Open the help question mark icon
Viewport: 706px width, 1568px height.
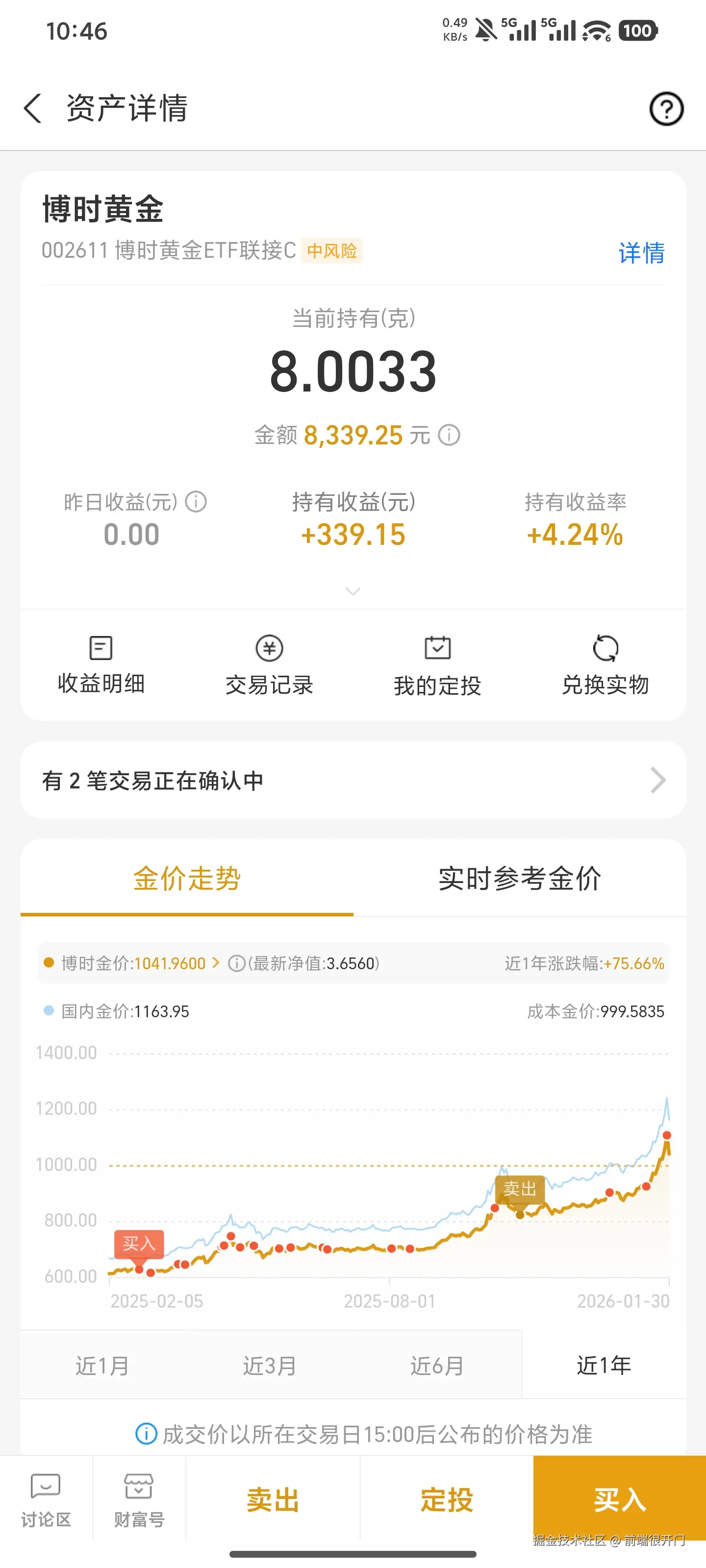click(666, 108)
